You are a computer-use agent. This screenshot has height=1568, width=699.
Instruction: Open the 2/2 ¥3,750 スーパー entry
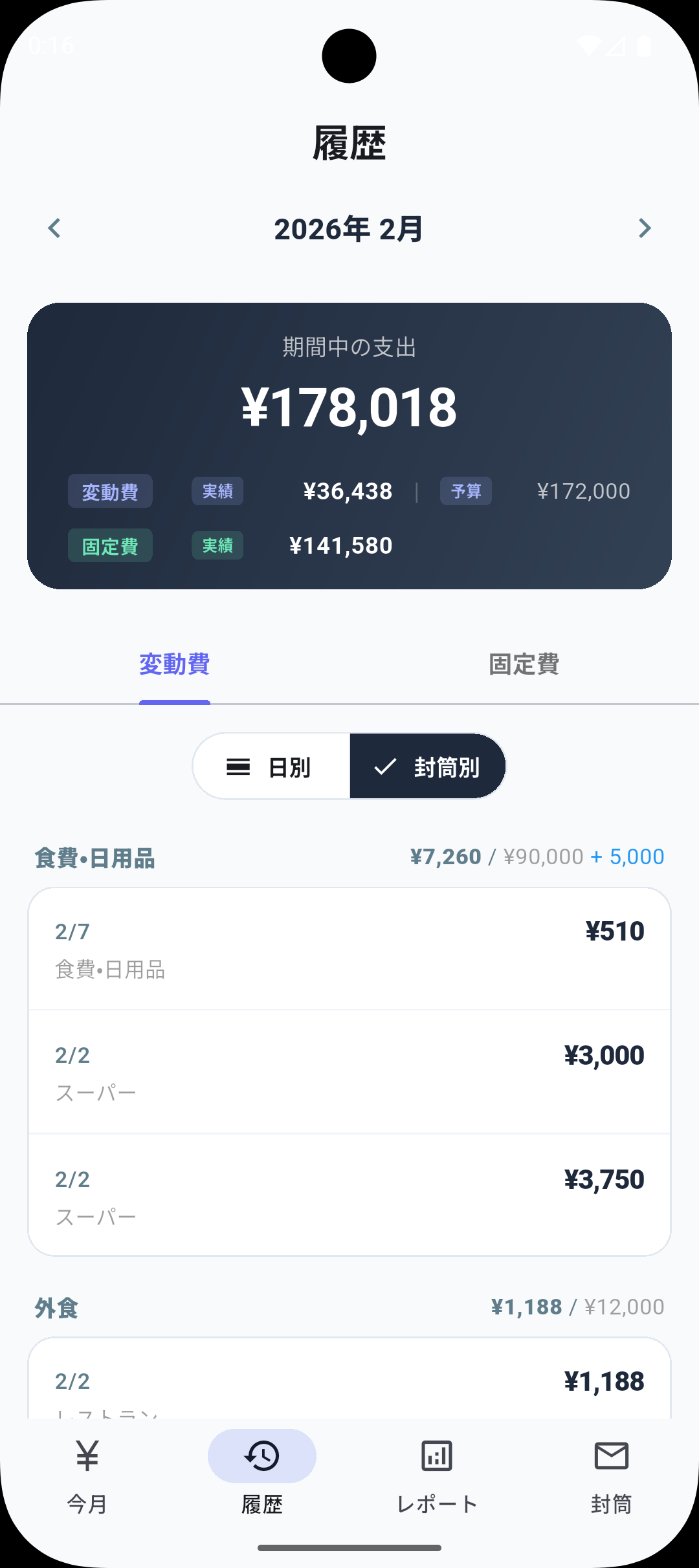point(349,1196)
